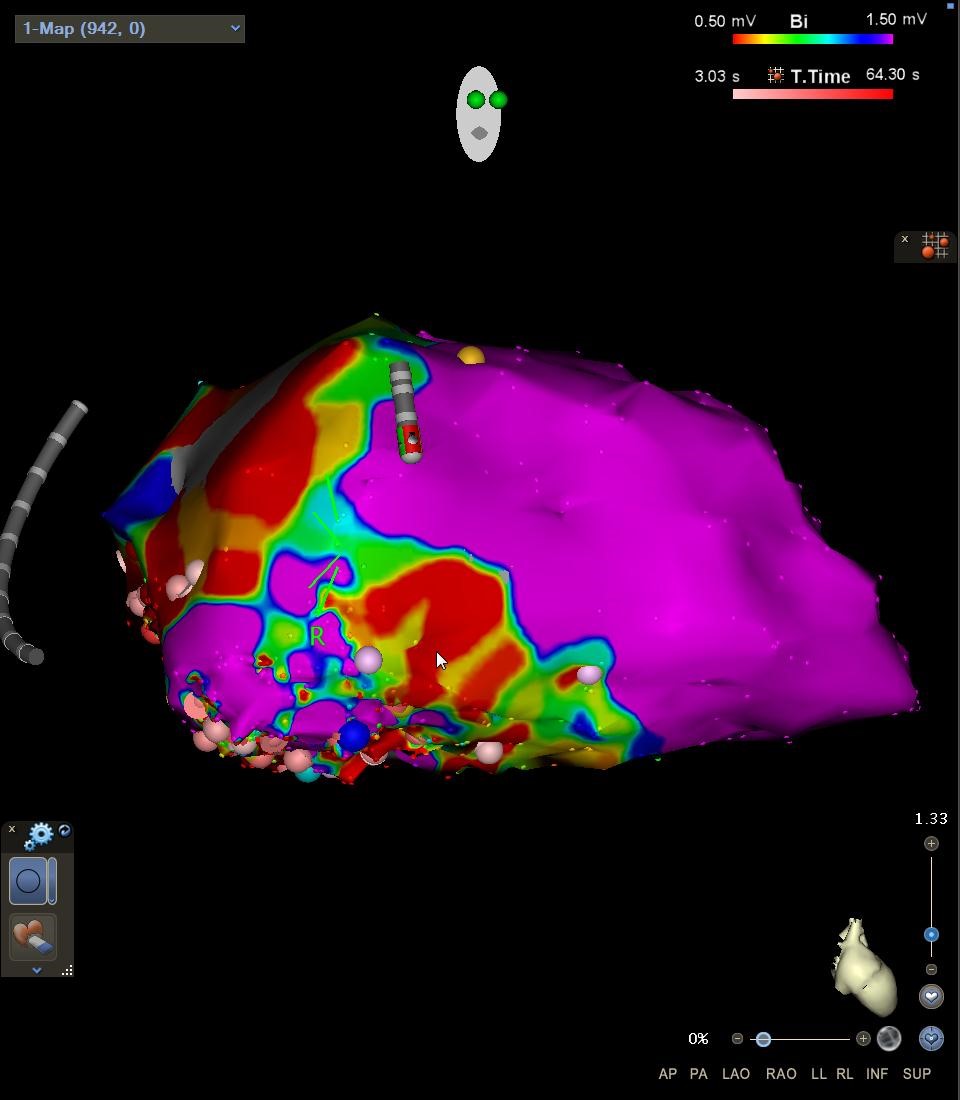The height and width of the screenshot is (1100, 960).
Task: Switch to the PA view
Action: (x=698, y=1073)
